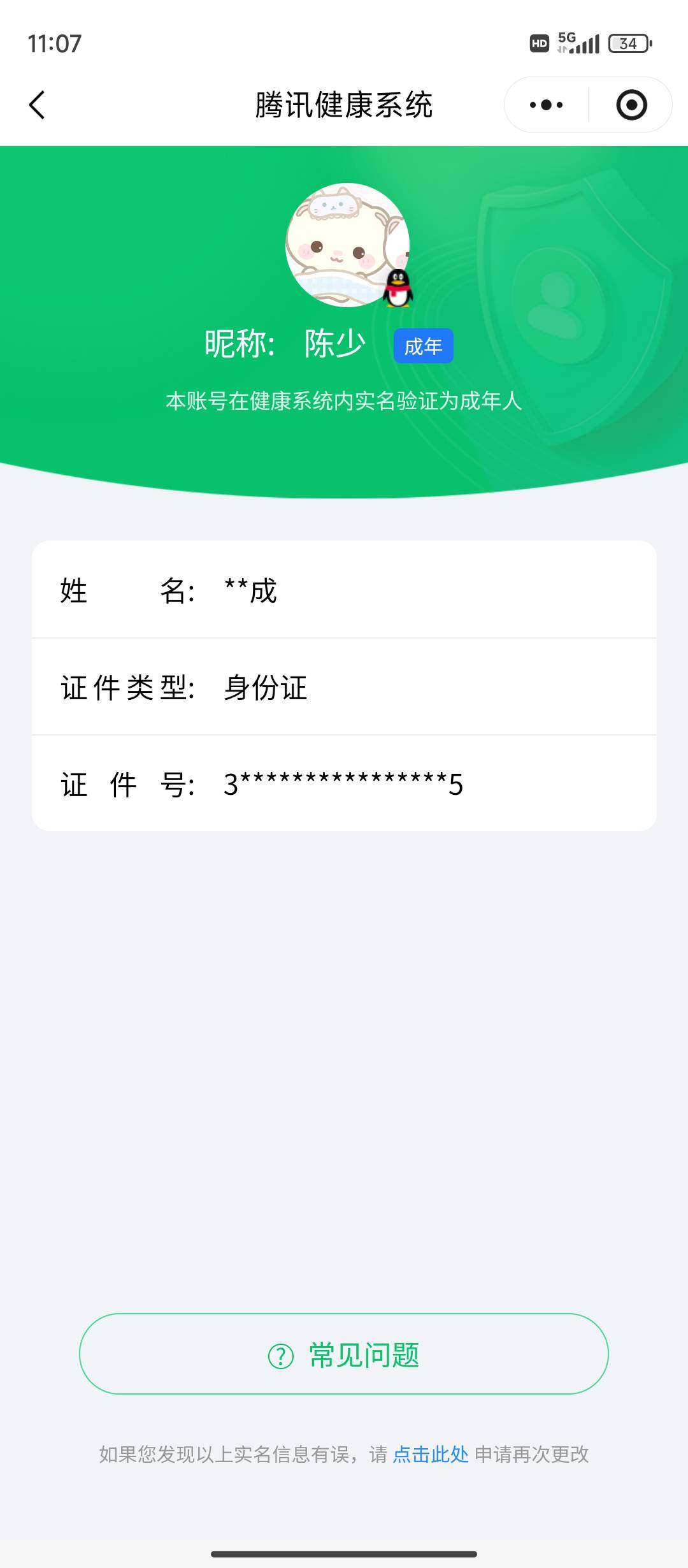The width and height of the screenshot is (688, 1568).
Task: Tap the 腾讯健康系统 title
Action: point(344,105)
